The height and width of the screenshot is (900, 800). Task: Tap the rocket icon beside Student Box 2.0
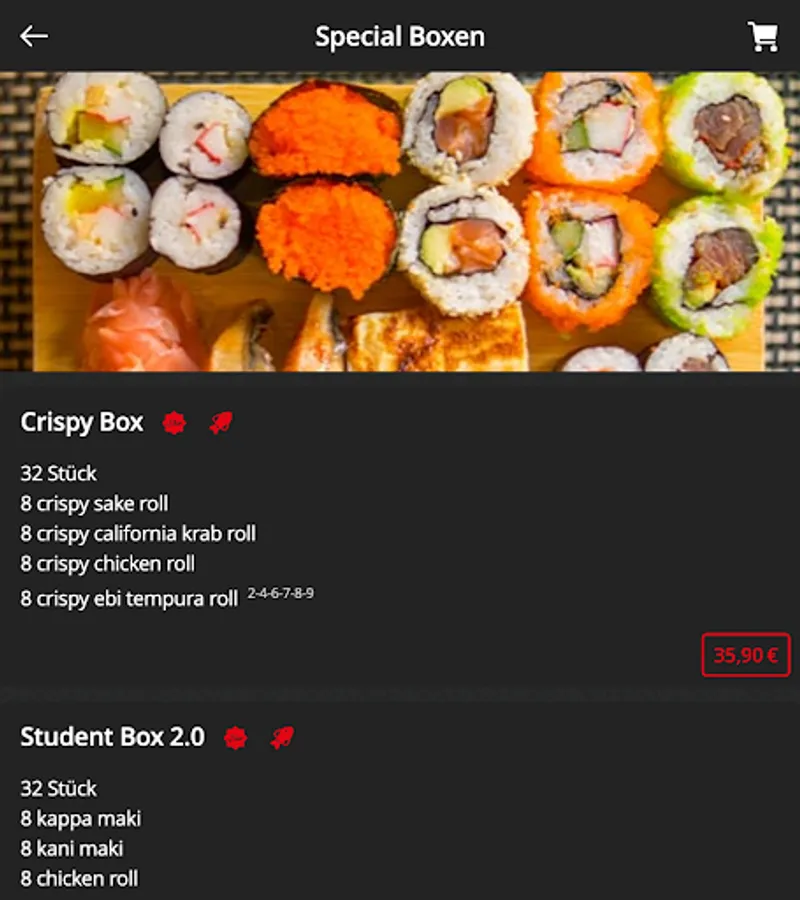(283, 737)
